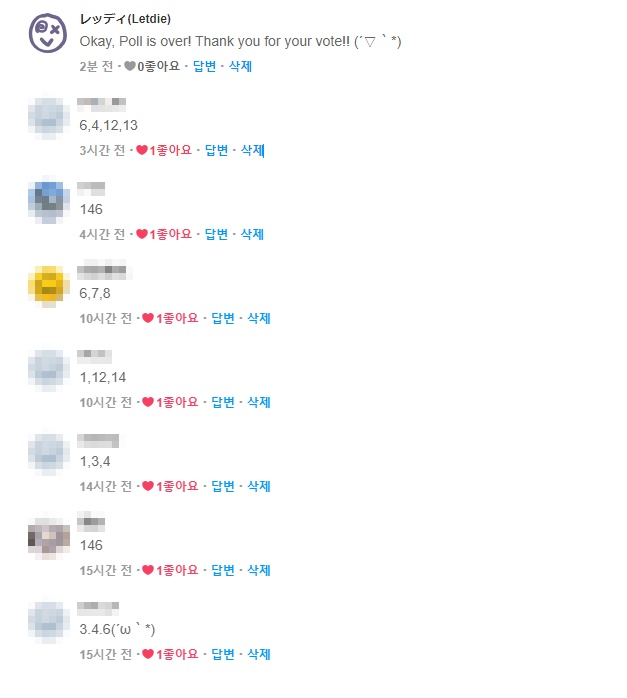The image size is (627, 698).
Task: Reply to the '3.4.6(´ω｀*)' comment
Action: [x=223, y=654]
